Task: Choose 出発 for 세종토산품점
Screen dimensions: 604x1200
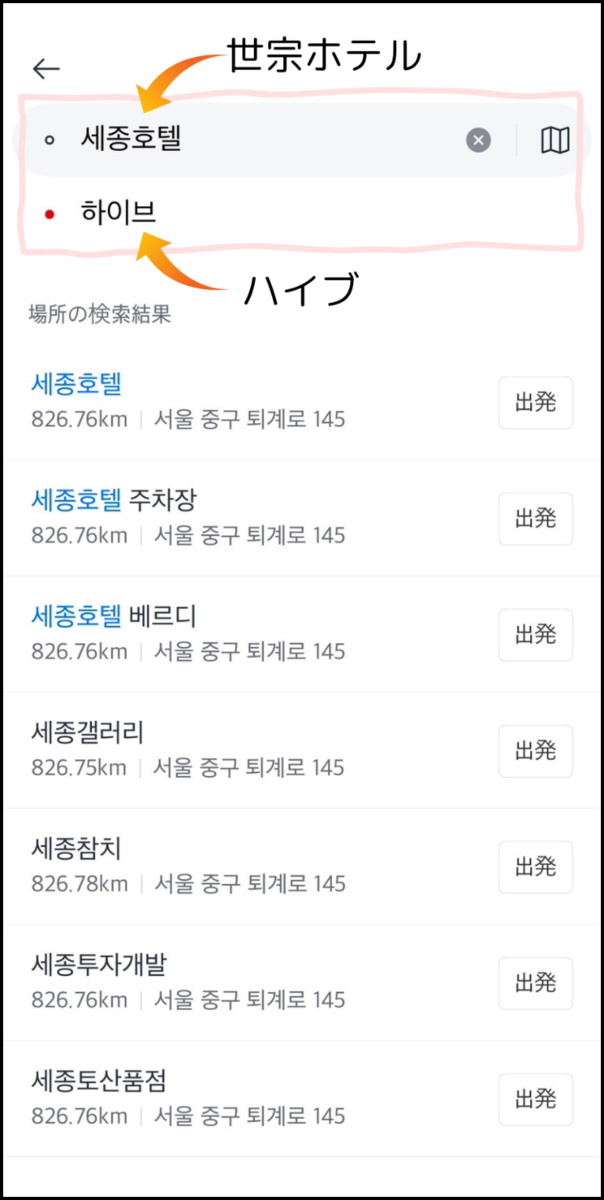Action: [x=535, y=1099]
